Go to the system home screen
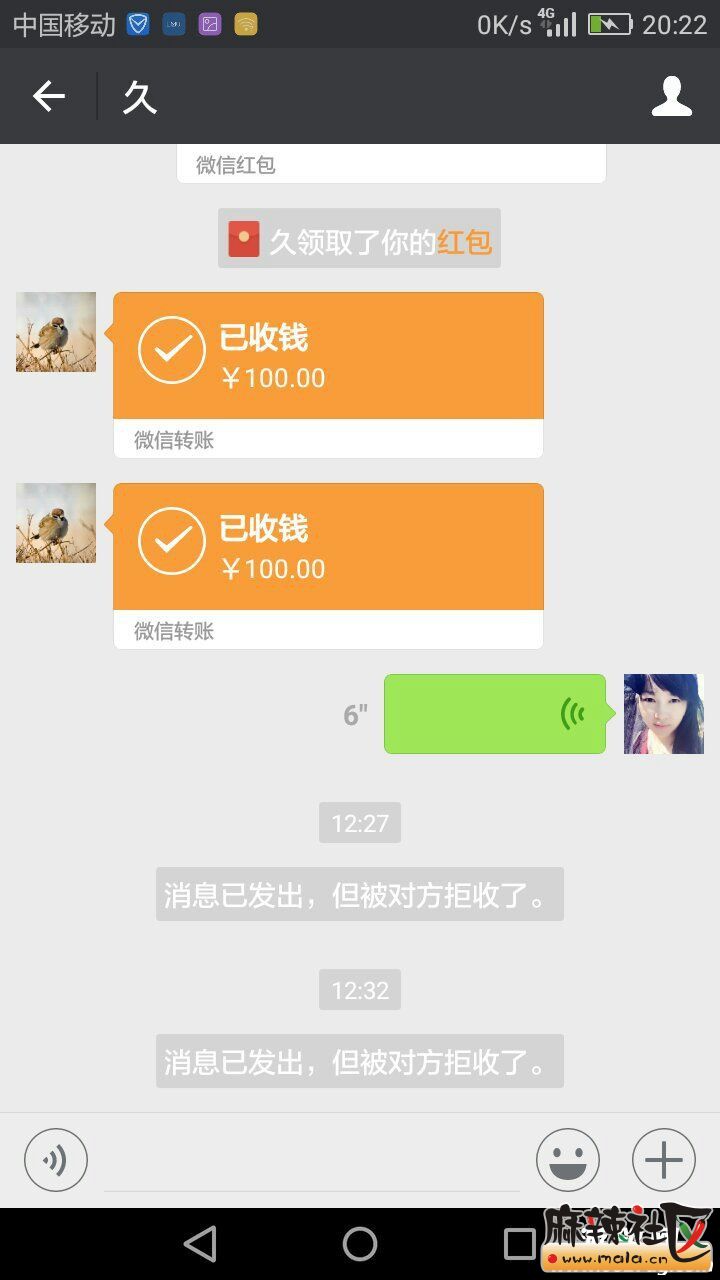The image size is (720, 1280). point(360,1244)
